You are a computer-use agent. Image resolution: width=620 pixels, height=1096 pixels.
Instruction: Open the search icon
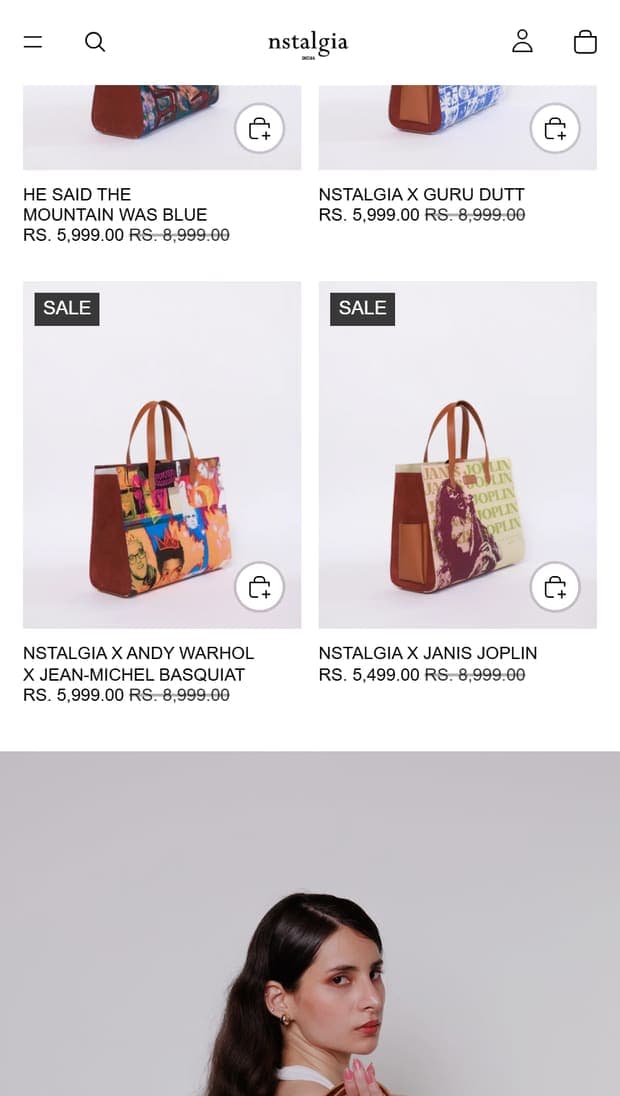(x=95, y=42)
